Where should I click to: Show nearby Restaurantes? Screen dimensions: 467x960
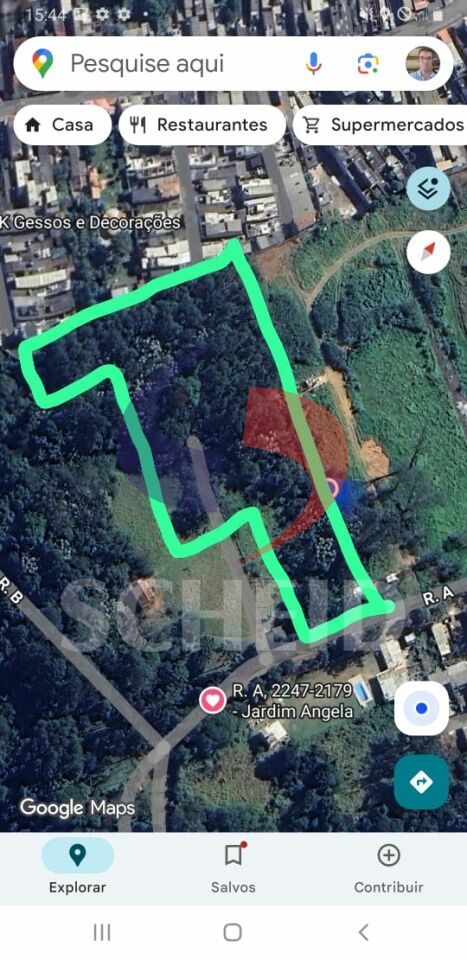pos(202,125)
